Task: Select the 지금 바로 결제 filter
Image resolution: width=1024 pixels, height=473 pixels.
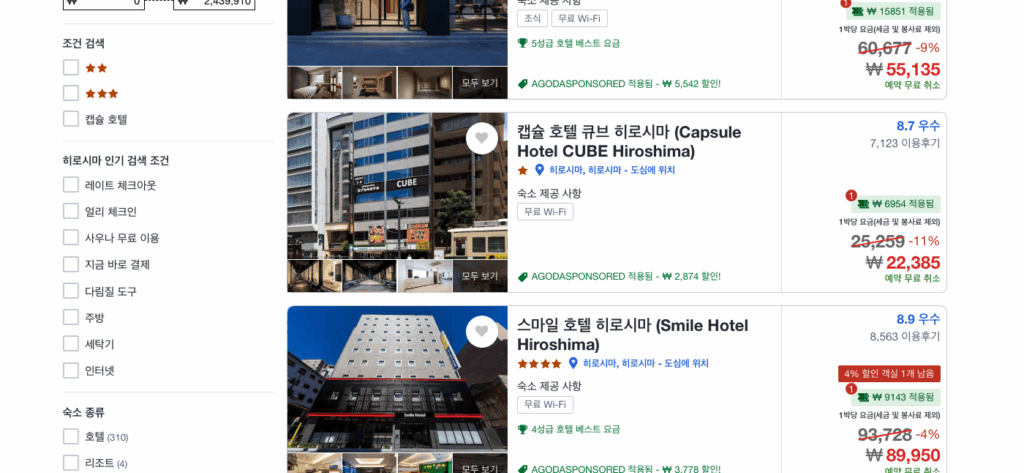Action: [71, 264]
